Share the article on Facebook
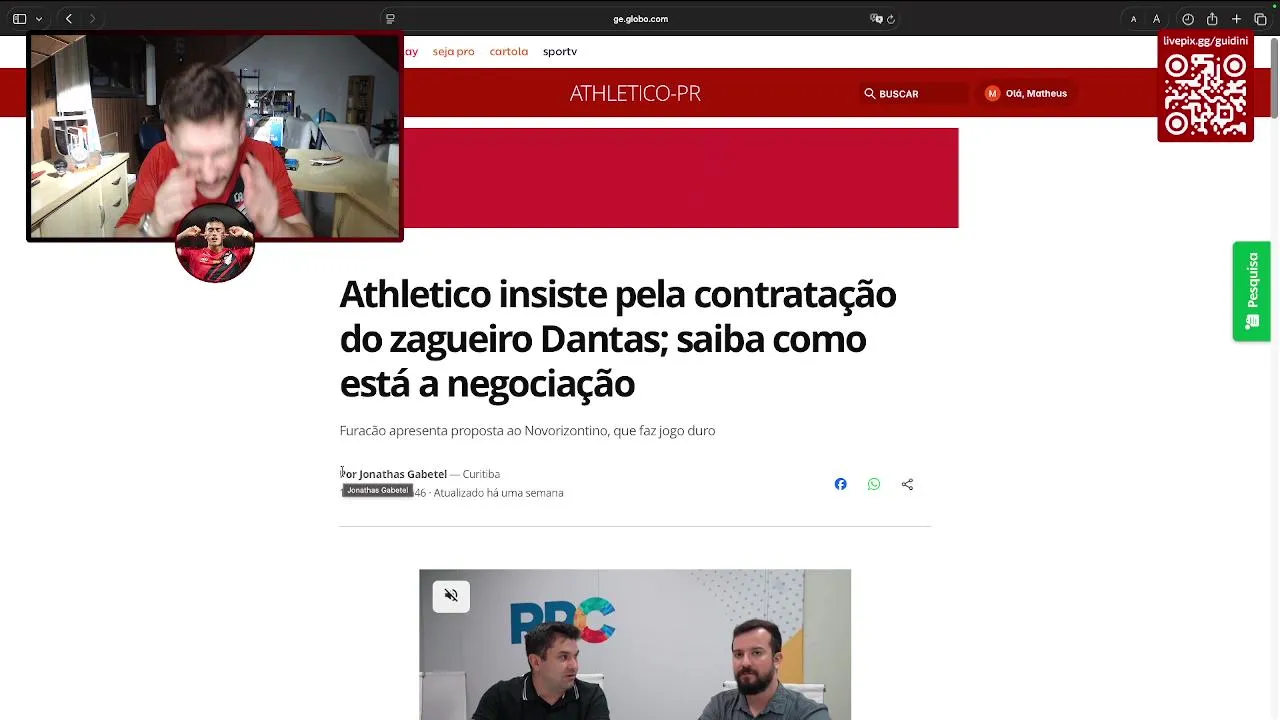The image size is (1280, 720). [x=840, y=484]
